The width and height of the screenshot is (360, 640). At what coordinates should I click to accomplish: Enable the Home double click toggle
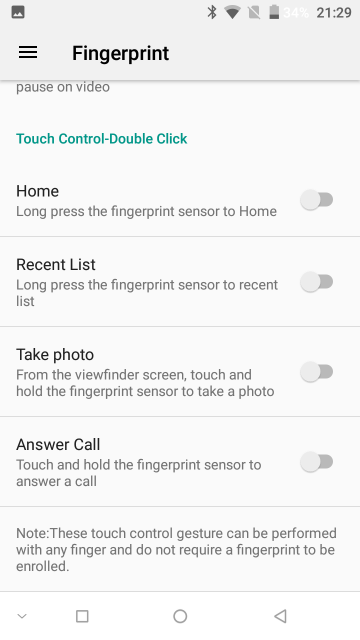point(317,200)
